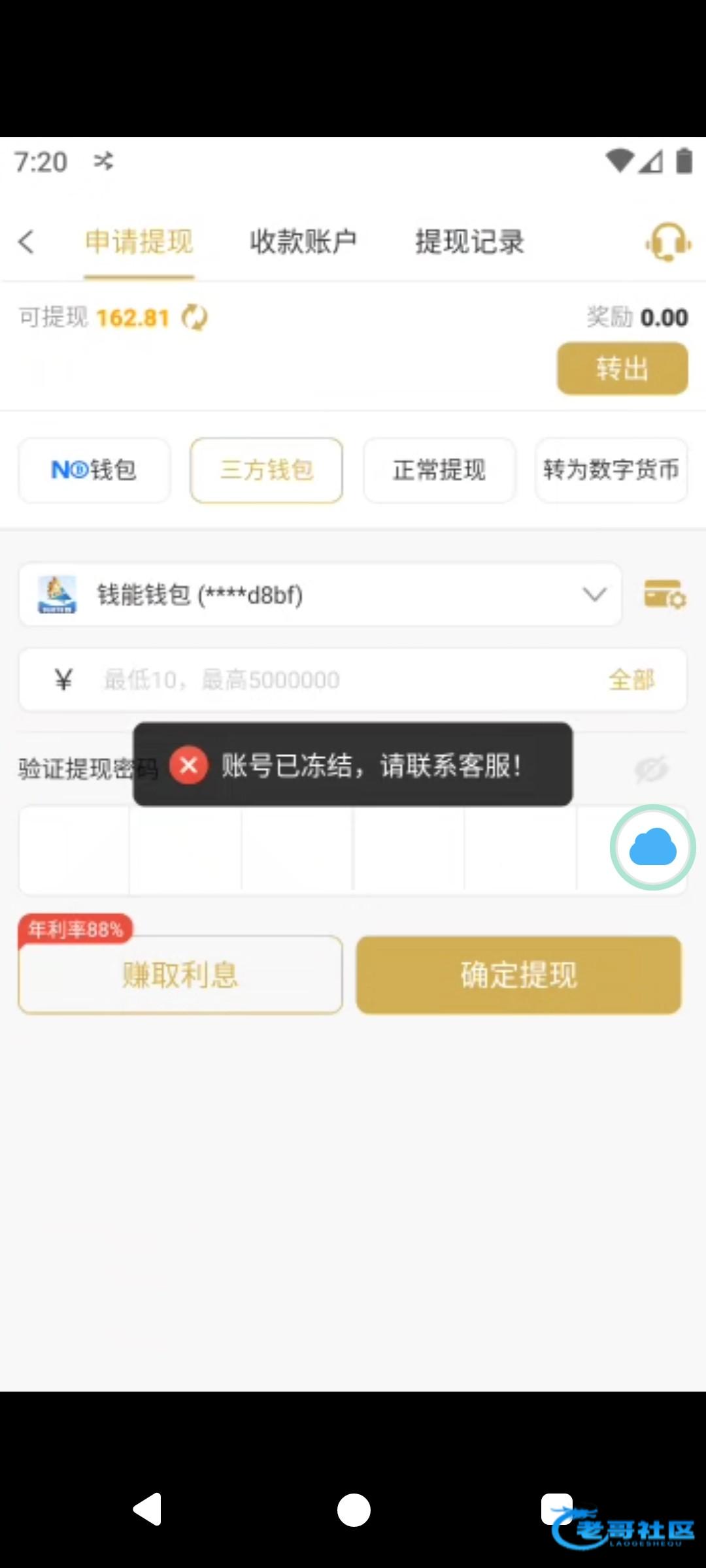Tap 全部 to withdraw everything
The width and height of the screenshot is (706, 1568).
click(631, 680)
